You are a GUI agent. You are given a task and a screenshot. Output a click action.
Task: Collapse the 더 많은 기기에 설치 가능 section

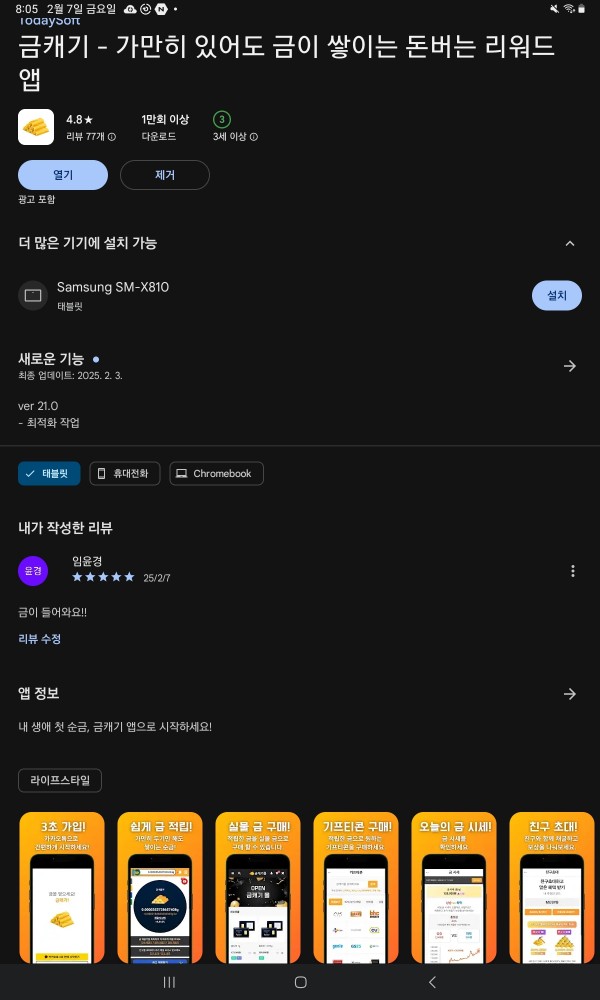(570, 243)
